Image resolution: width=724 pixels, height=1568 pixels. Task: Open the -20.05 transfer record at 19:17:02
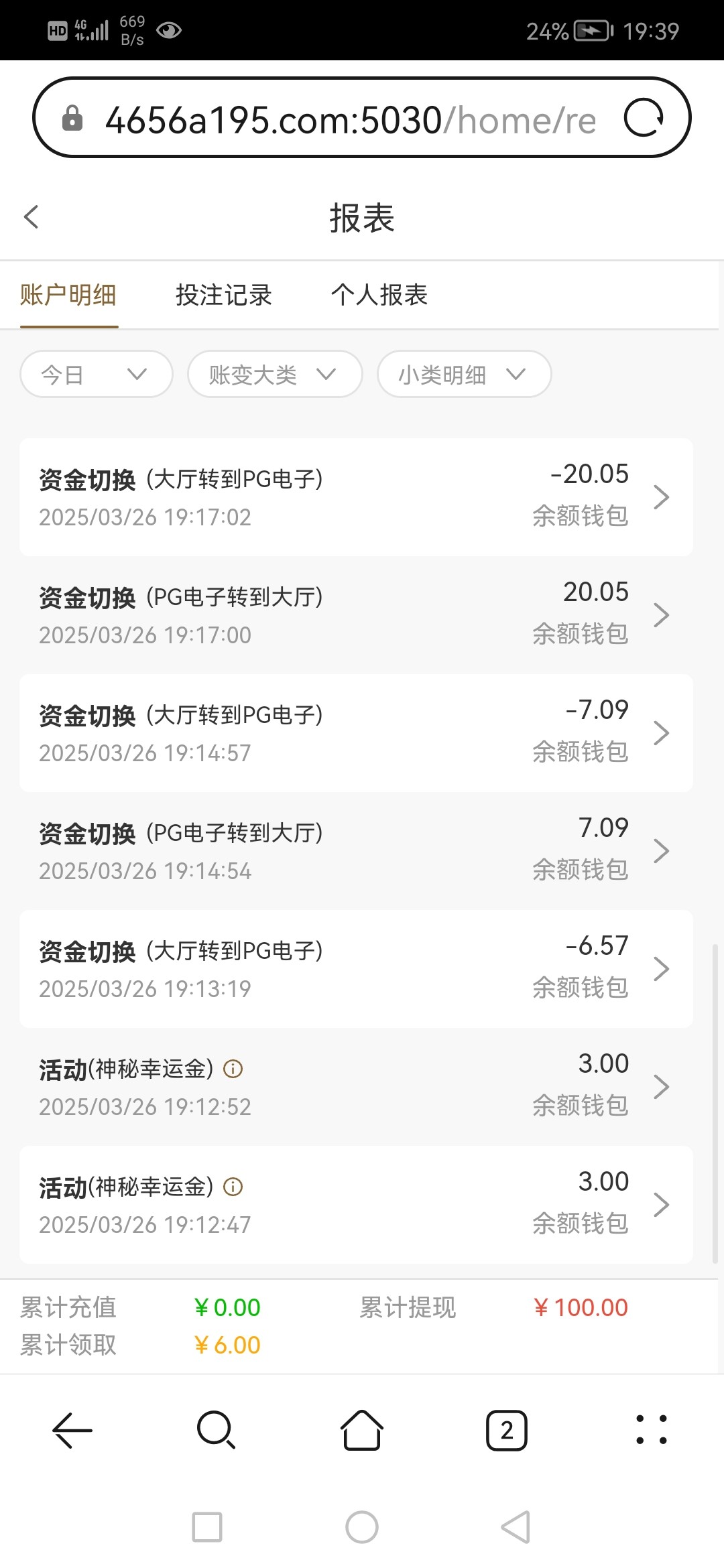click(355, 497)
